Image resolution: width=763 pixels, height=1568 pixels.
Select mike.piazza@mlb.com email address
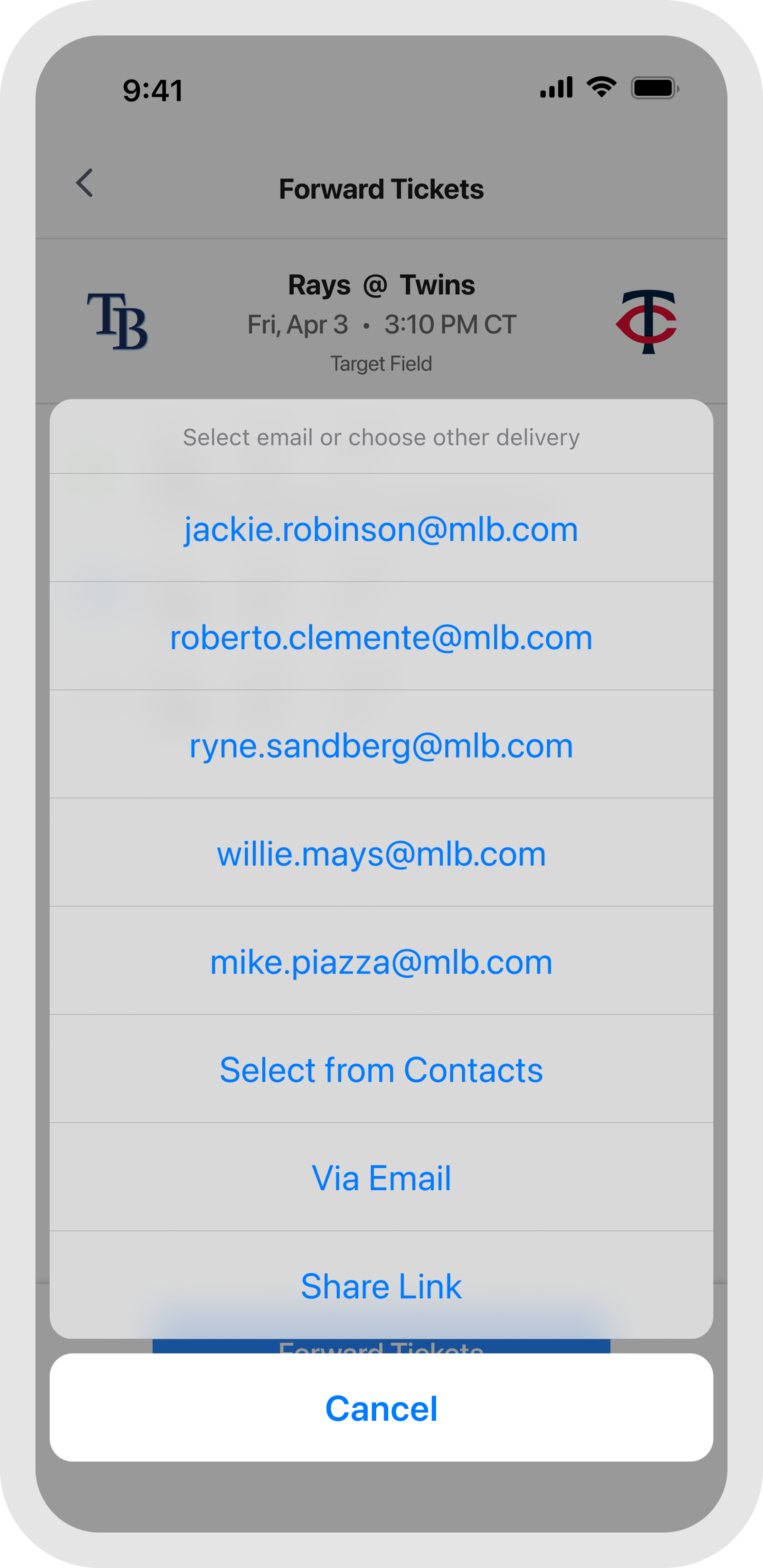[x=381, y=961]
